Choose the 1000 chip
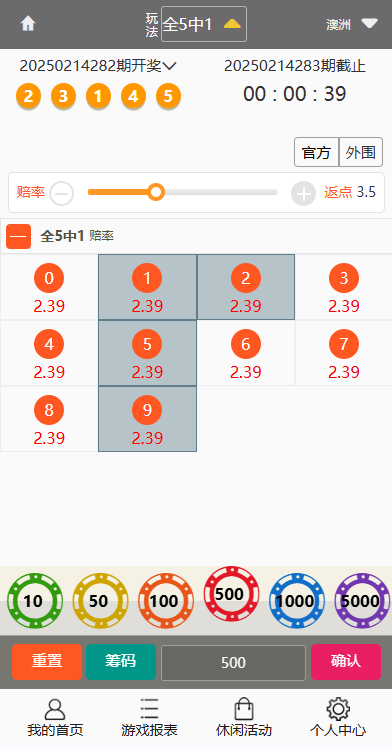Image resolution: width=392 pixels, height=749 pixels. [297, 600]
